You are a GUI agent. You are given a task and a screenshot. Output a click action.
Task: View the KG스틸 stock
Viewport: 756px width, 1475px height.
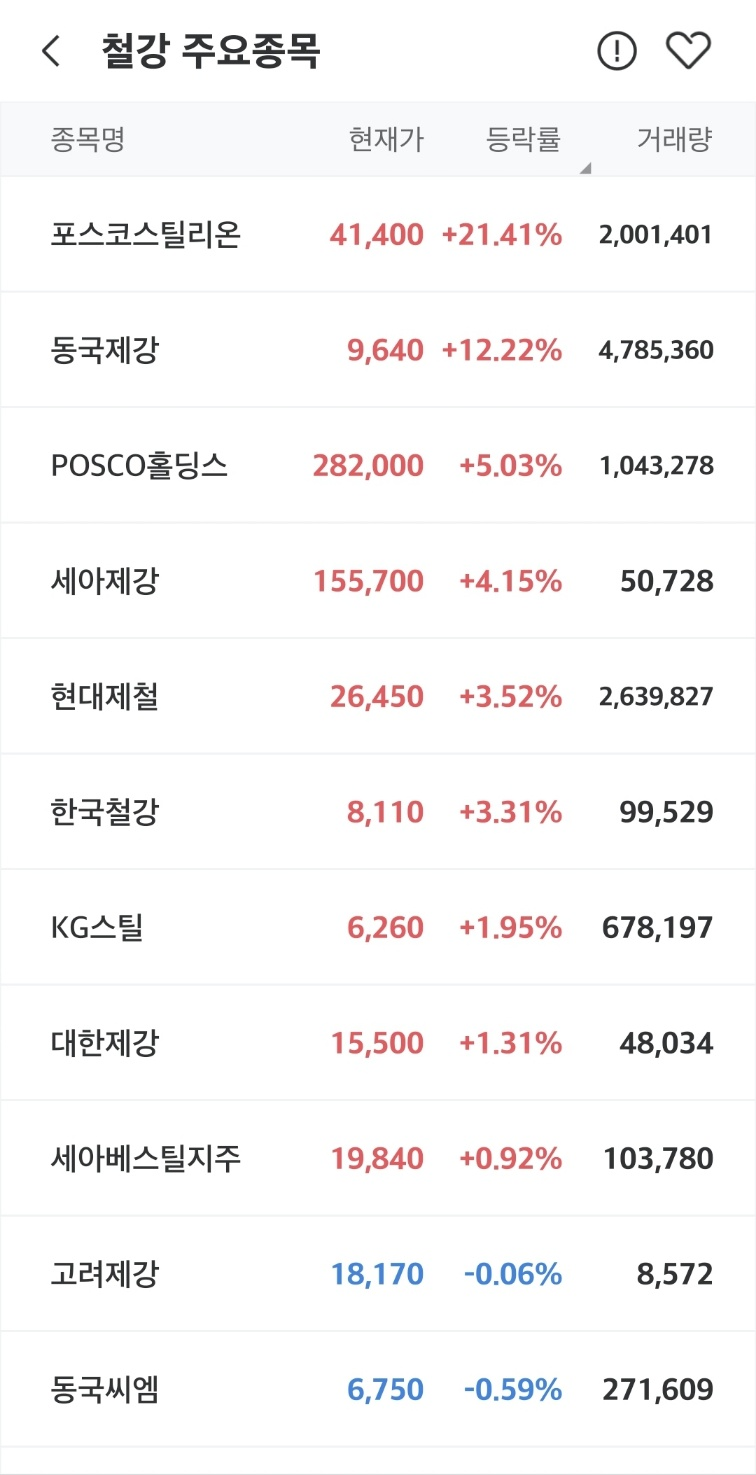pyautogui.click(x=378, y=928)
